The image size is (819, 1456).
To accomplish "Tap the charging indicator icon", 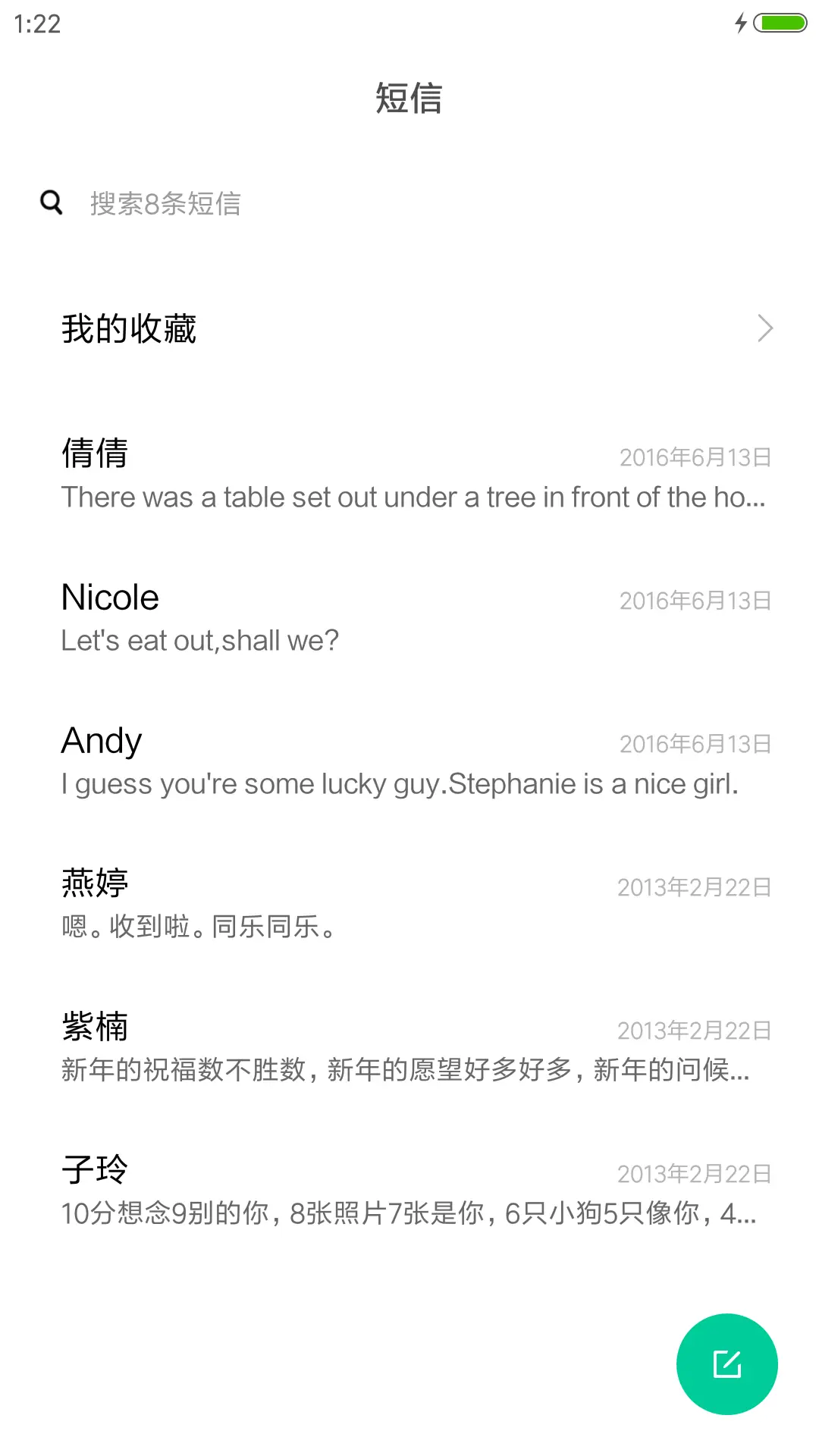I will (x=741, y=24).
